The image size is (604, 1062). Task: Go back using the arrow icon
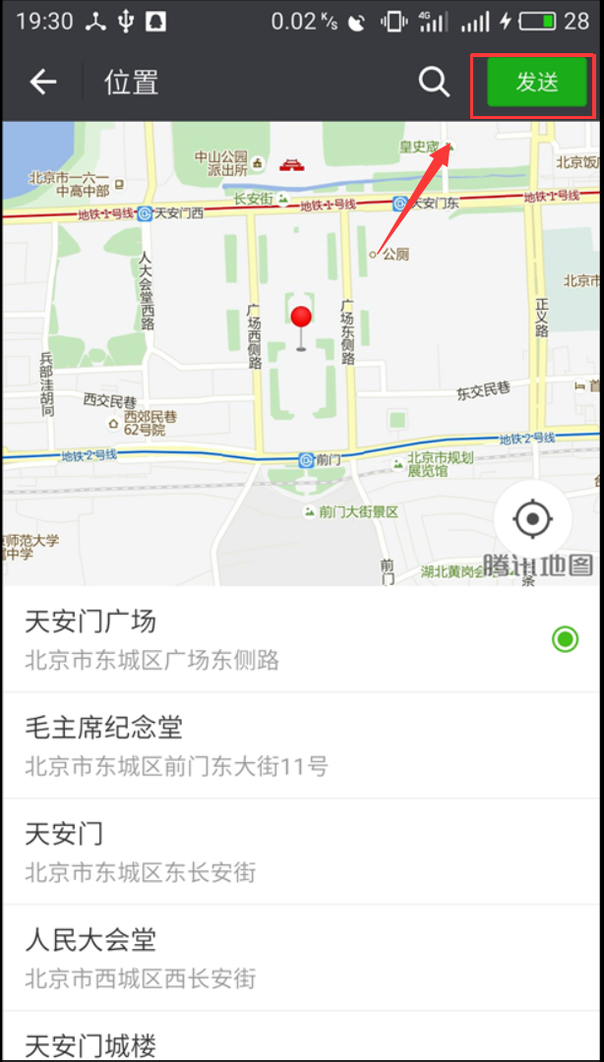click(x=43, y=83)
